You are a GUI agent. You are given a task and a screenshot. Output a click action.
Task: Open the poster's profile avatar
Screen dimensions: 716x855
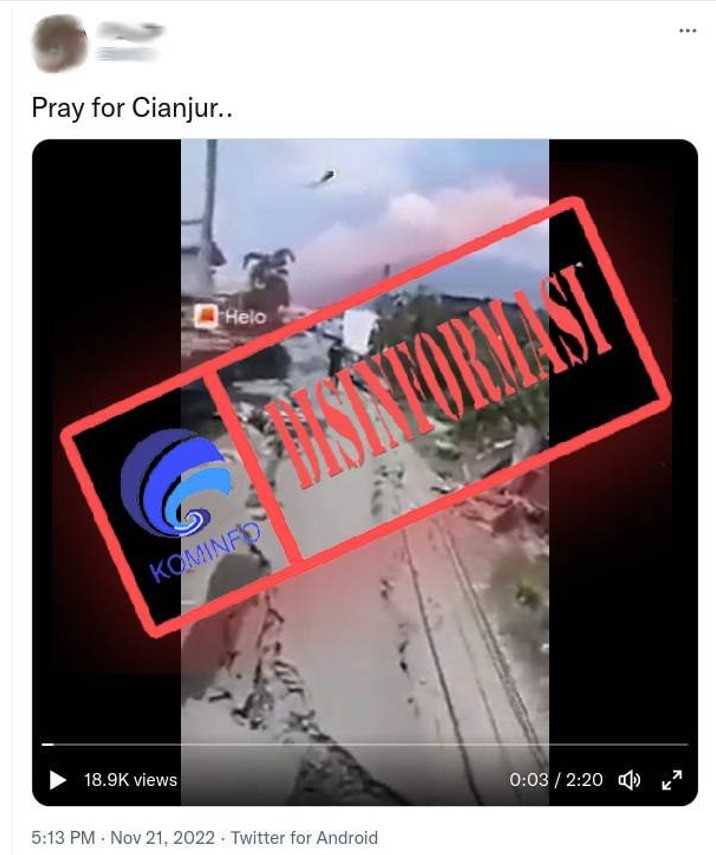click(59, 45)
